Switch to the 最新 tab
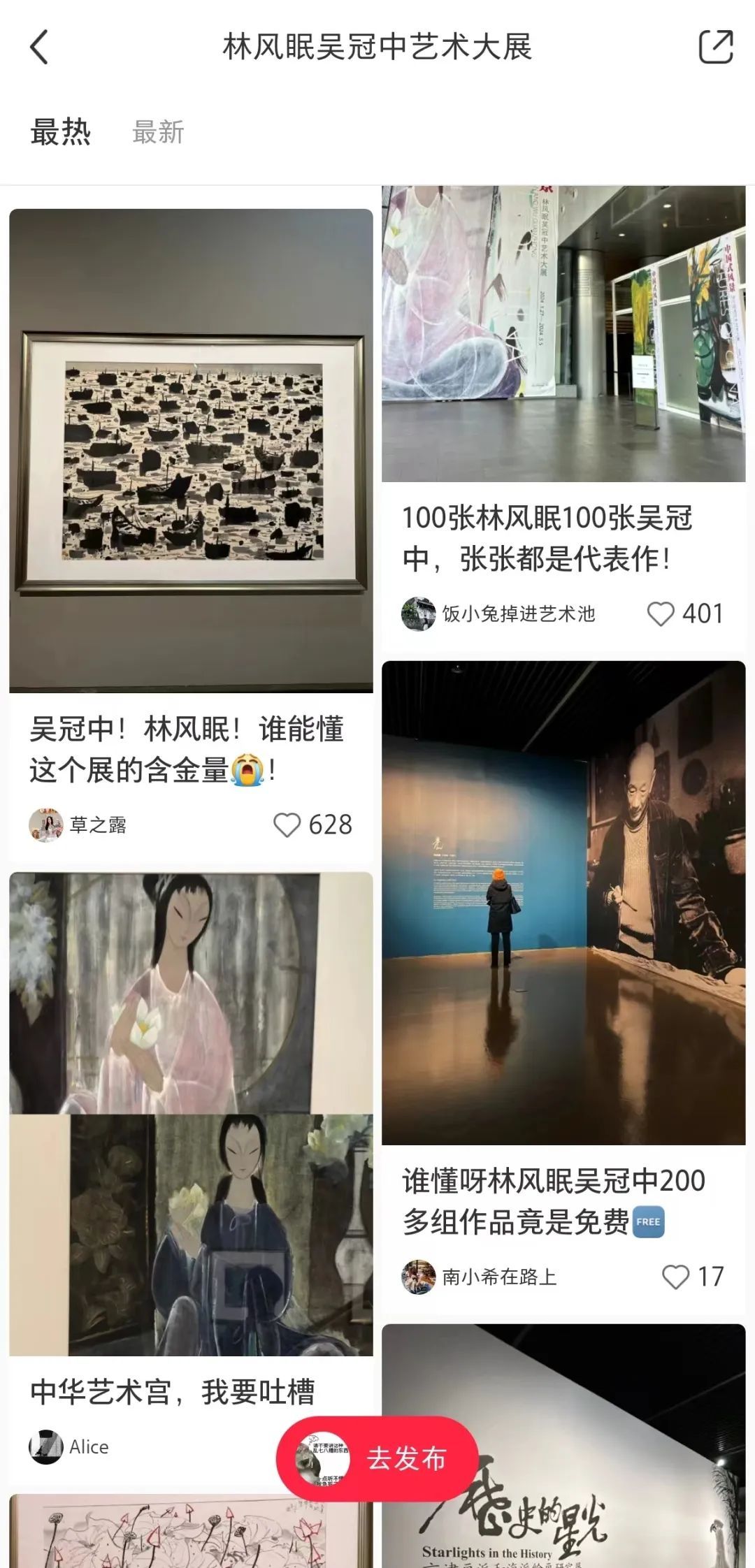755x1568 pixels. point(158,132)
